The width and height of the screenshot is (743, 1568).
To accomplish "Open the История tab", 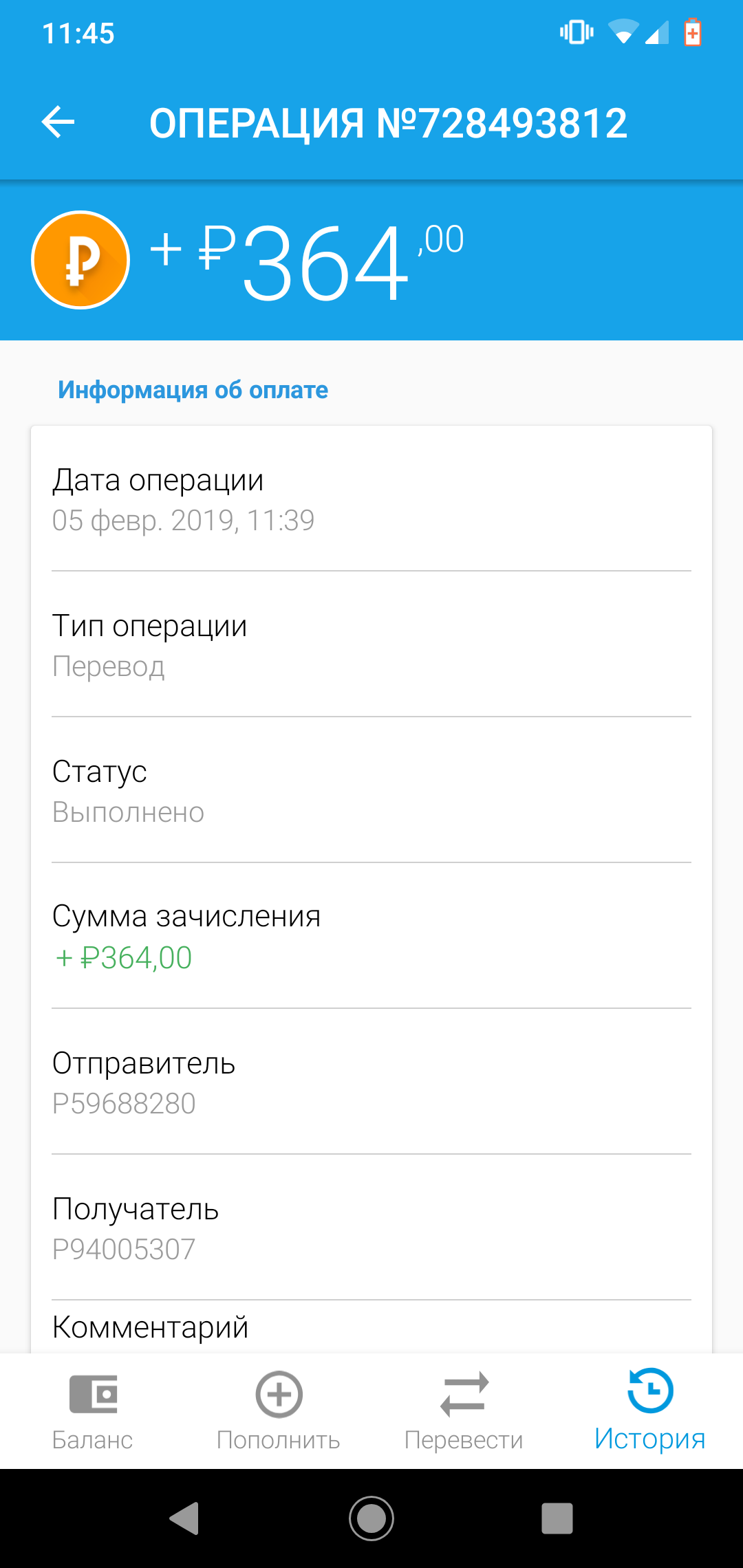I will click(650, 1411).
